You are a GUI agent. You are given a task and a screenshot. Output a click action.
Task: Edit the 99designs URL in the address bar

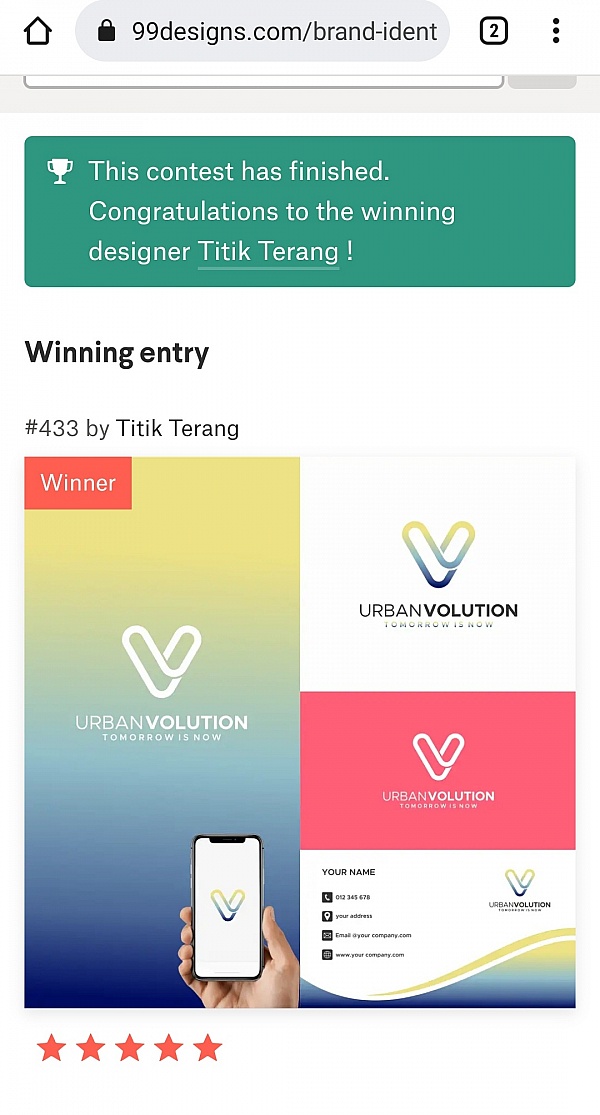[x=284, y=32]
